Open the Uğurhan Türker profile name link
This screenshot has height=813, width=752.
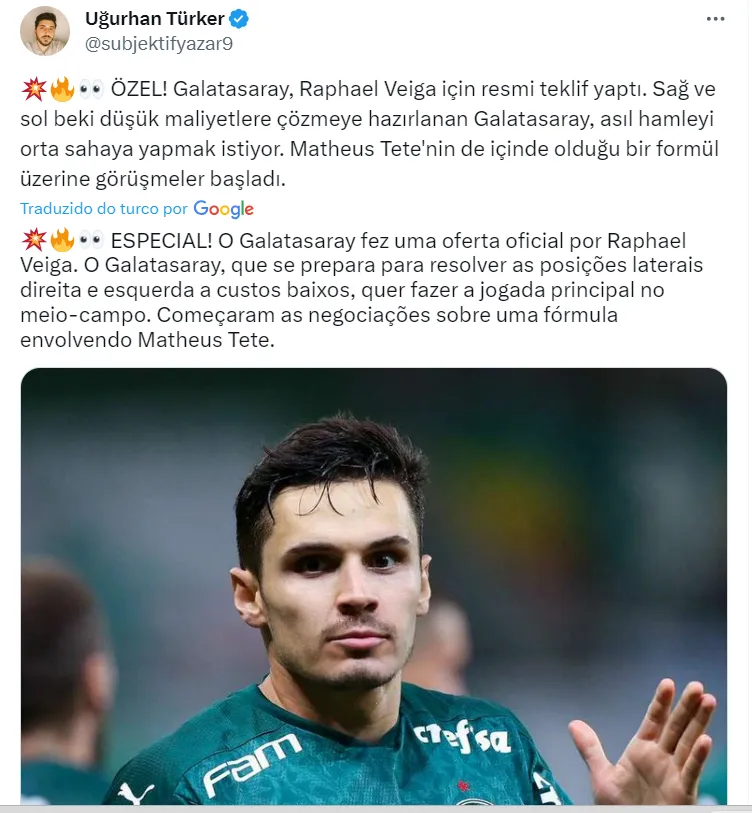tap(153, 19)
